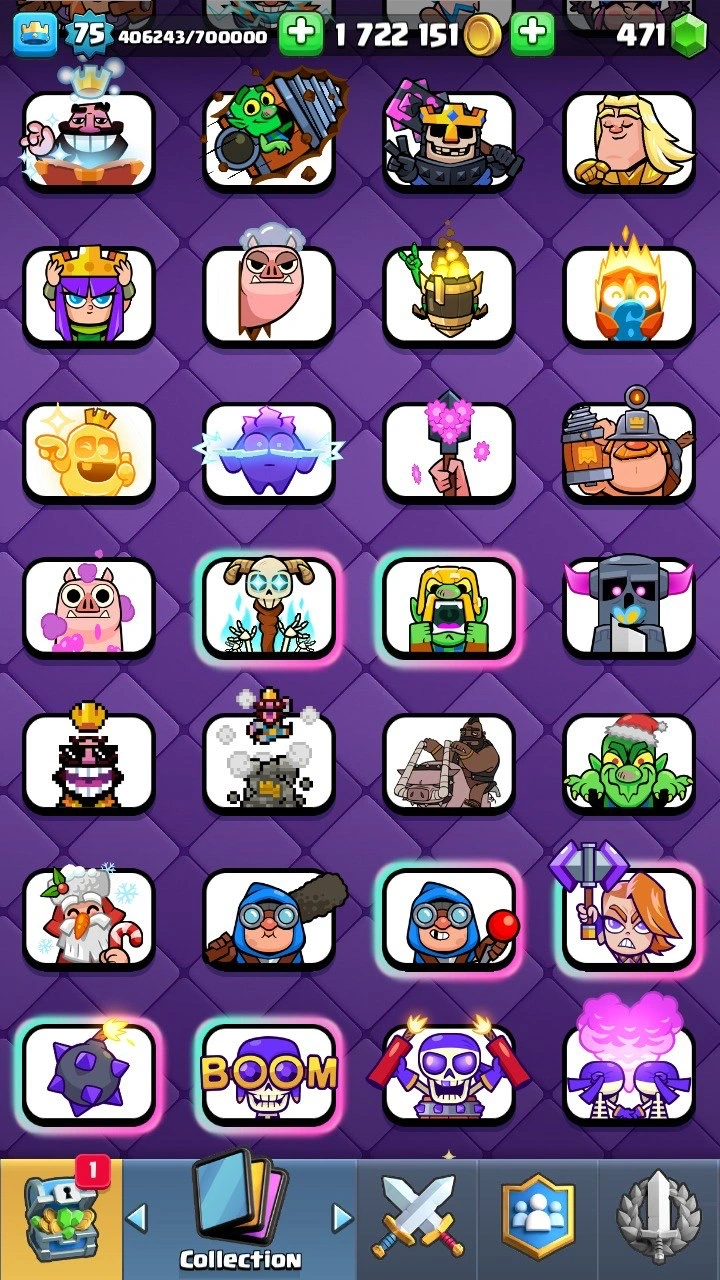This screenshot has height=1280, width=720.
Task: Choose the BOOM skeleton emote
Action: (269, 1073)
